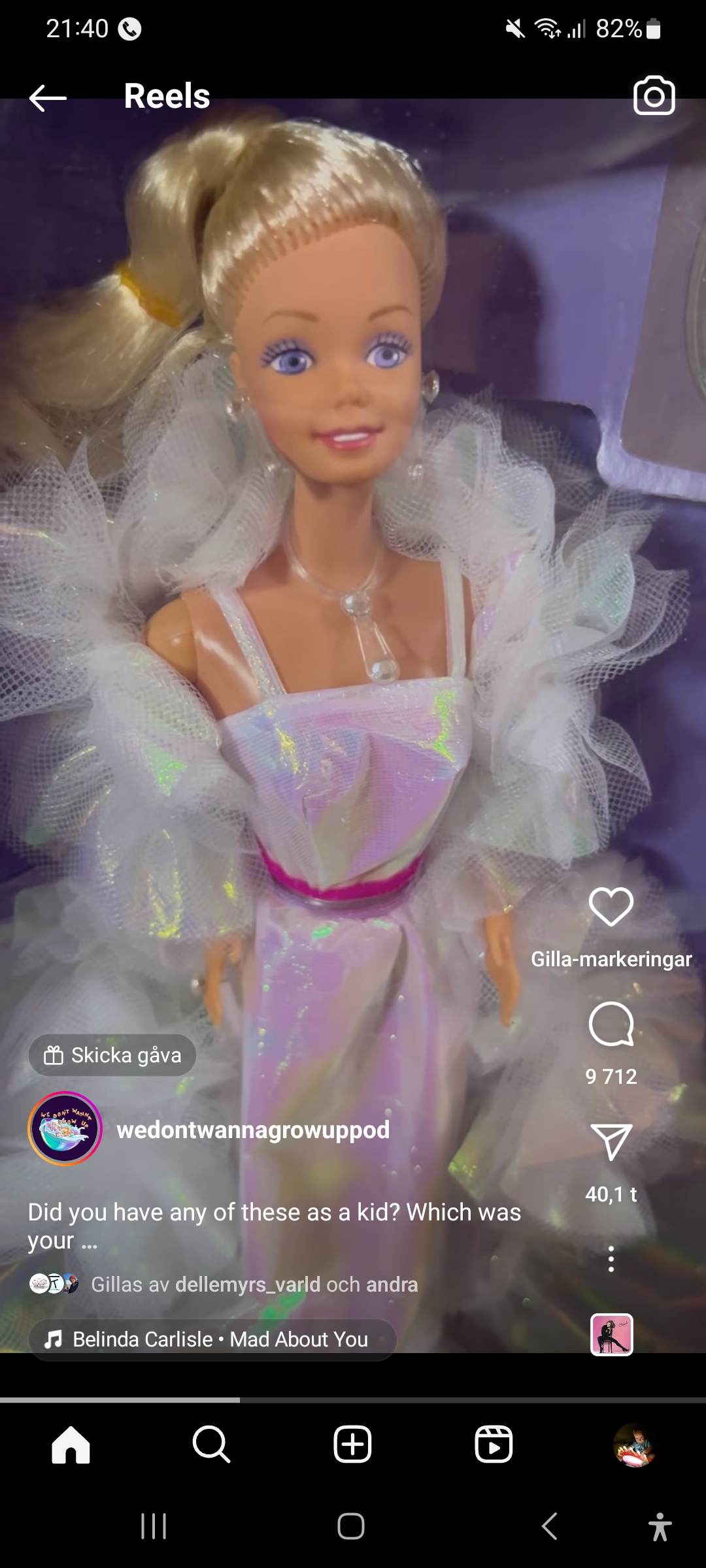Tap the system back button
The height and width of the screenshot is (1568, 706).
point(550,1527)
